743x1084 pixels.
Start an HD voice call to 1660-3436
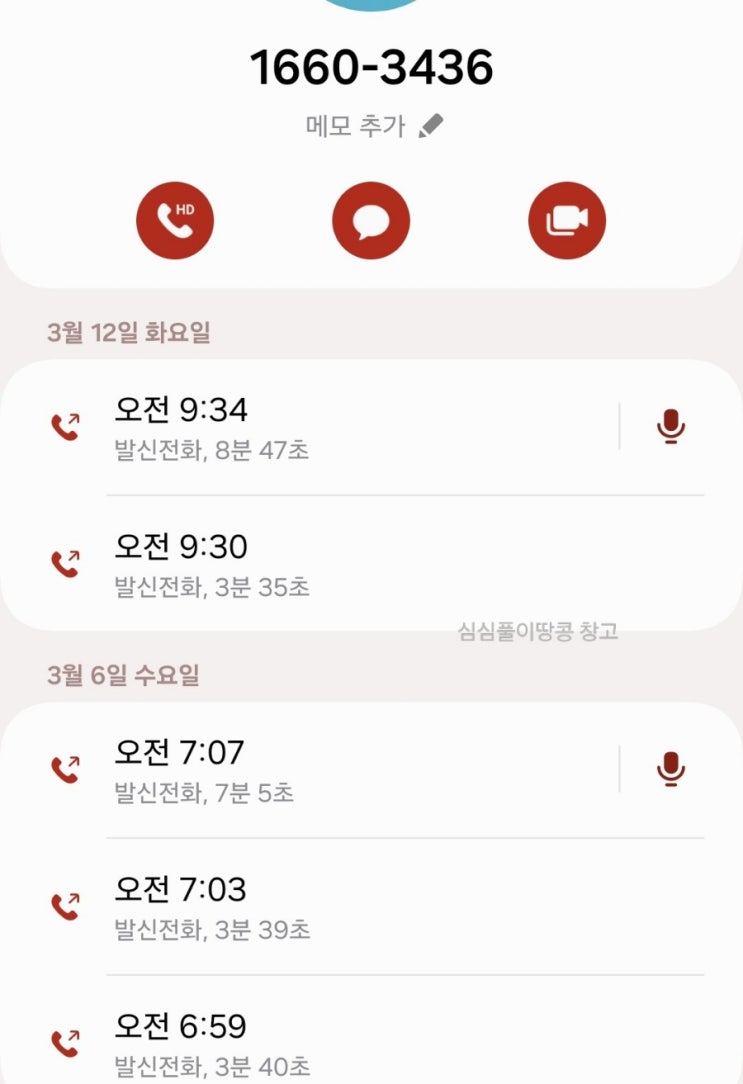tap(175, 221)
